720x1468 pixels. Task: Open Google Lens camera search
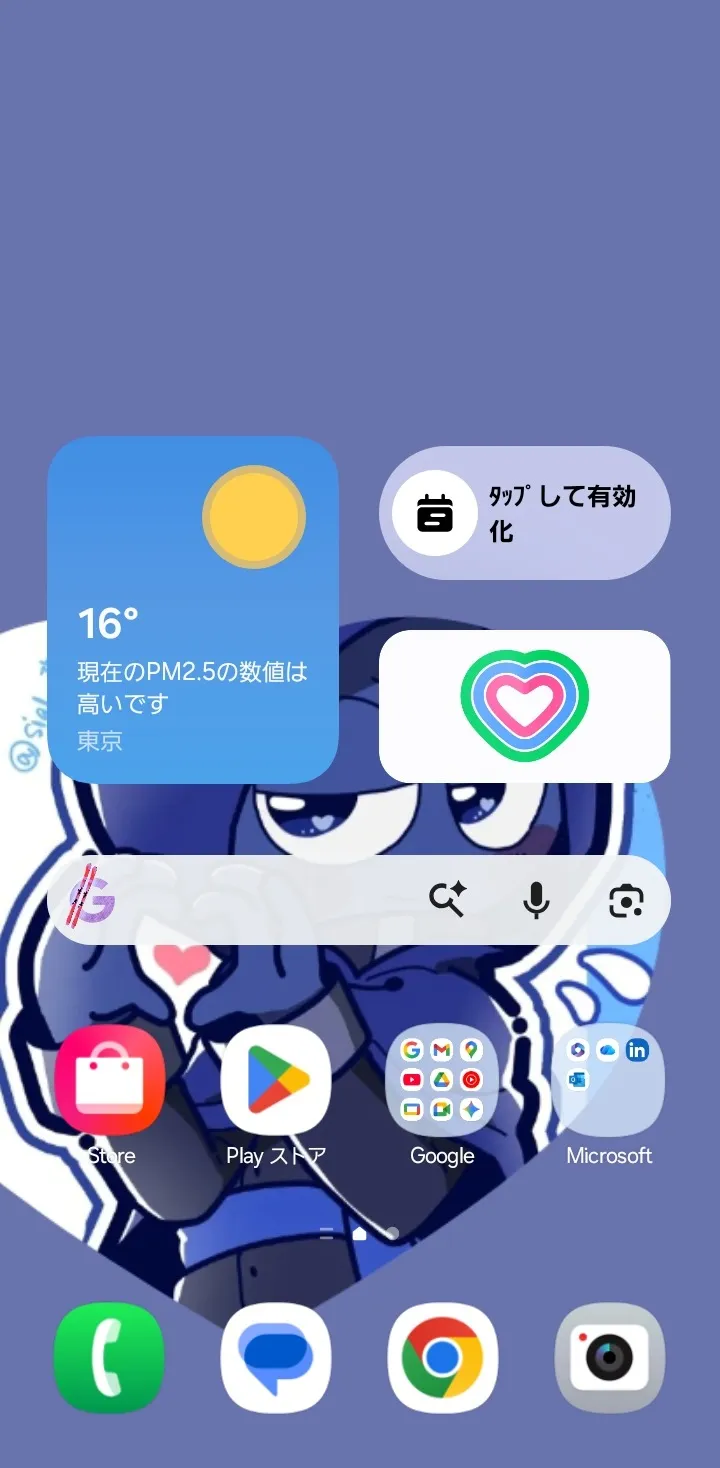click(x=626, y=901)
